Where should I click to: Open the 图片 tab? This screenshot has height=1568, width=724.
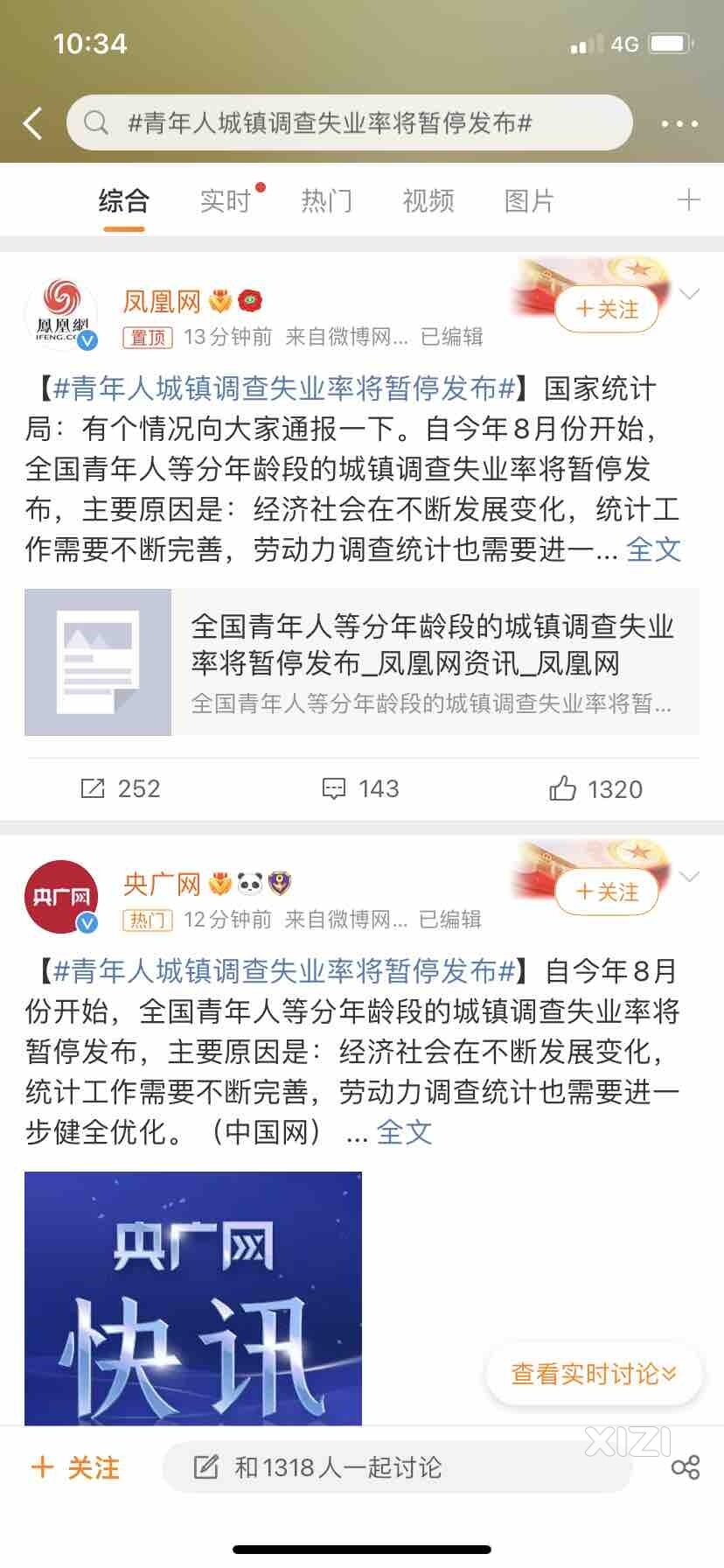pos(529,201)
